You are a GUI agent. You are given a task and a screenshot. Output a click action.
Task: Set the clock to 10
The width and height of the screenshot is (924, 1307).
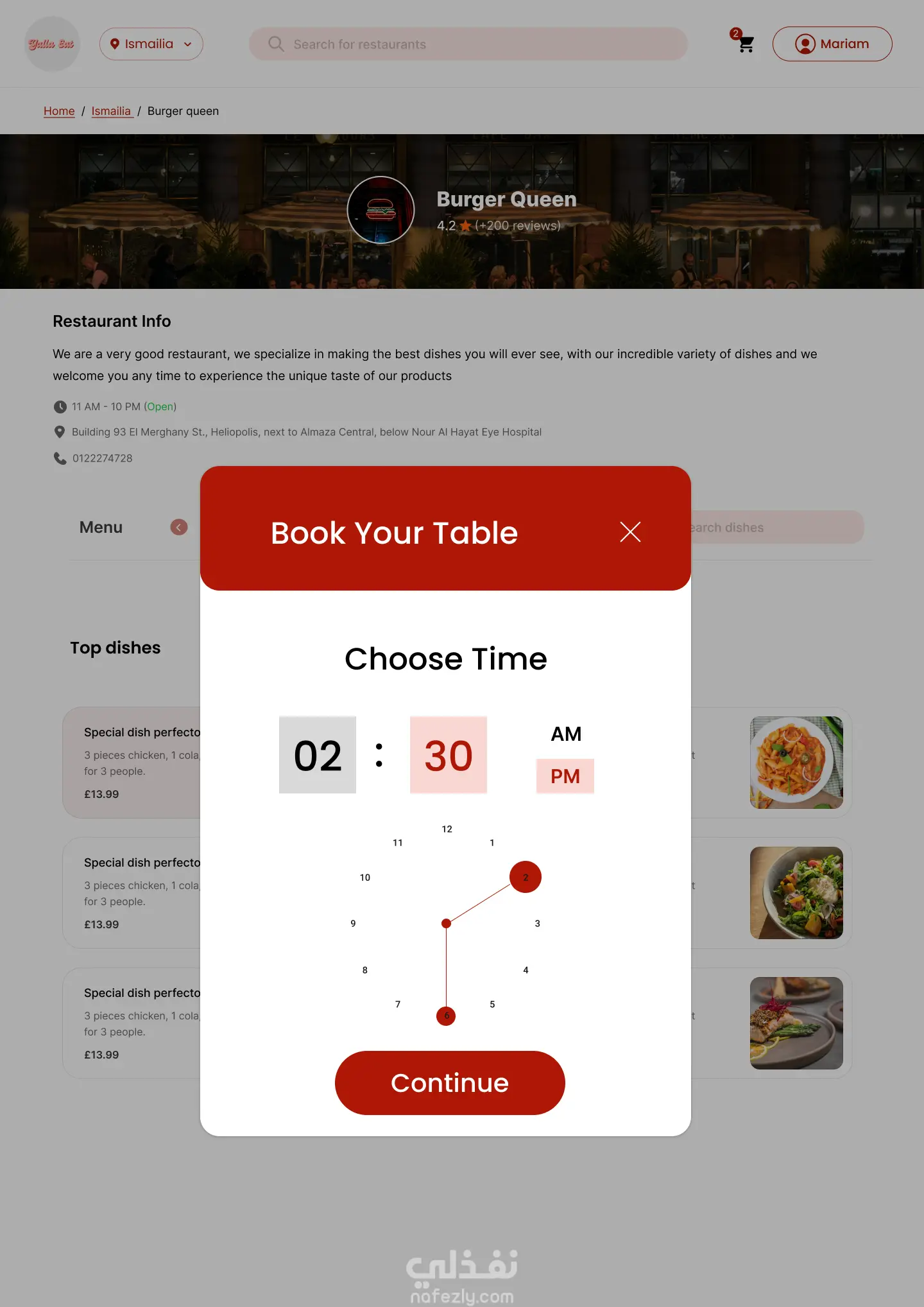tap(365, 878)
